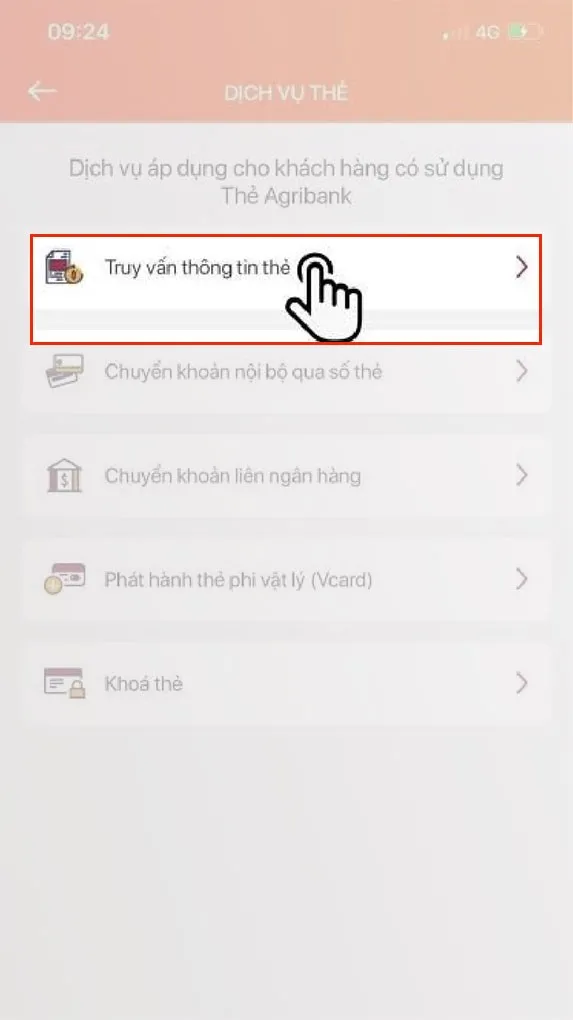
Task: Select Chuyển khoản liên ngân hàng
Action: point(286,476)
